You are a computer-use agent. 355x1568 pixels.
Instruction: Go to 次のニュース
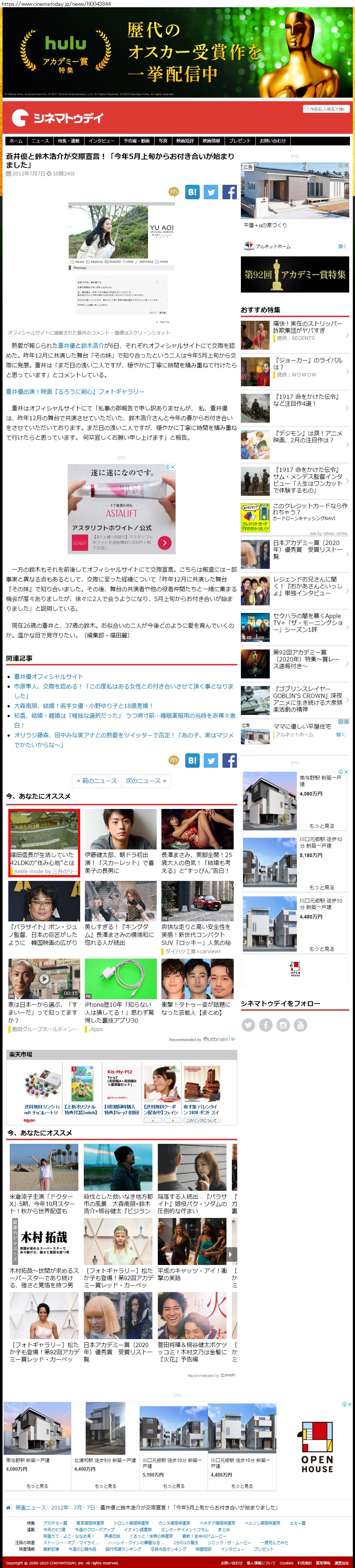[146, 780]
